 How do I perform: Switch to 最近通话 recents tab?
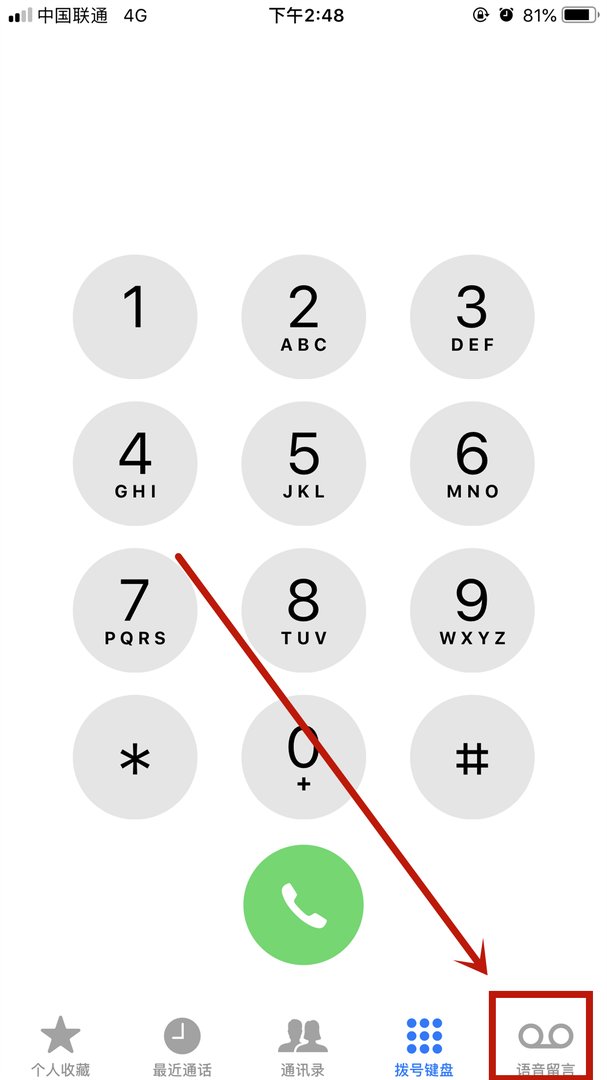point(182,1046)
